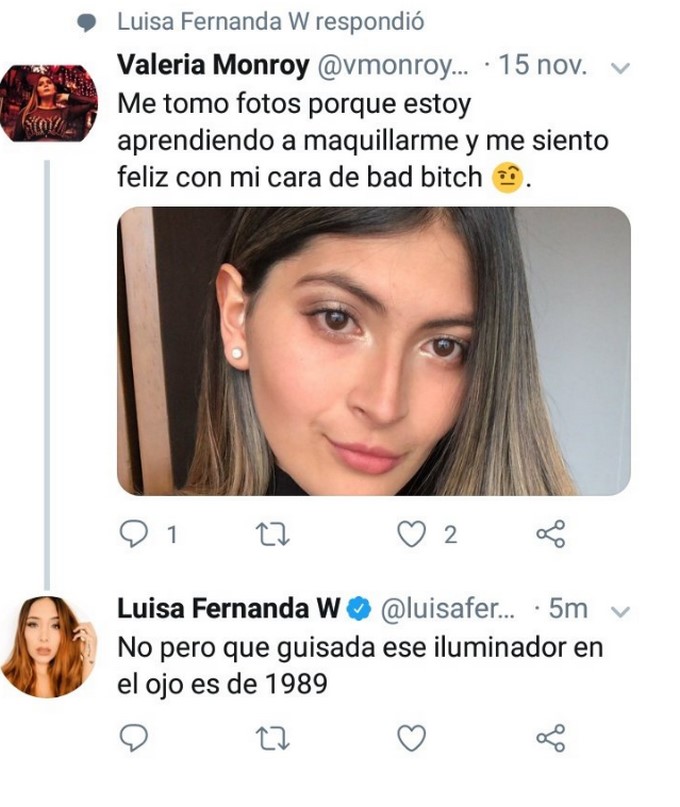Expand the photo in Valeria Monroy's tweet
680x807 pixels.
(374, 351)
